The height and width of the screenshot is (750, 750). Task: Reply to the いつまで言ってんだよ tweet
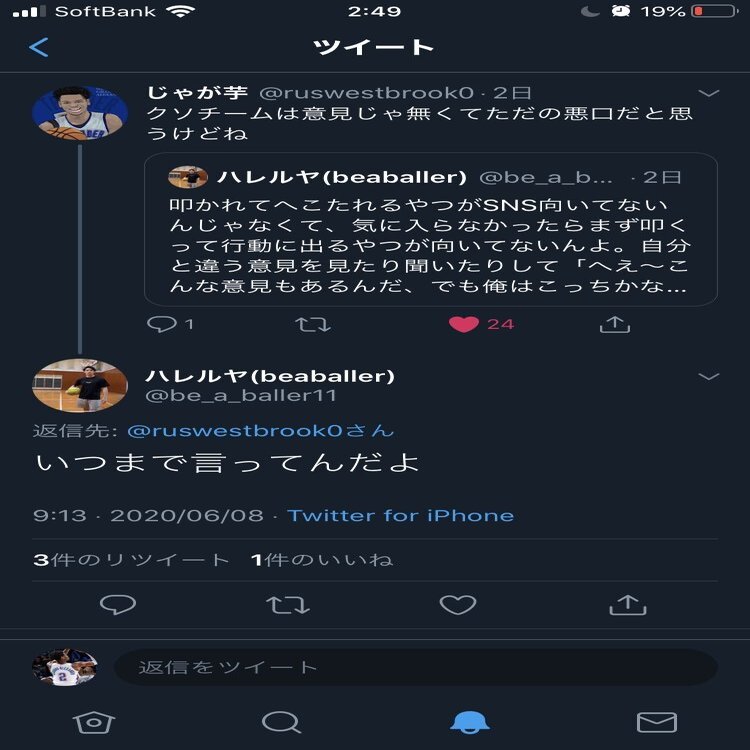point(118,605)
